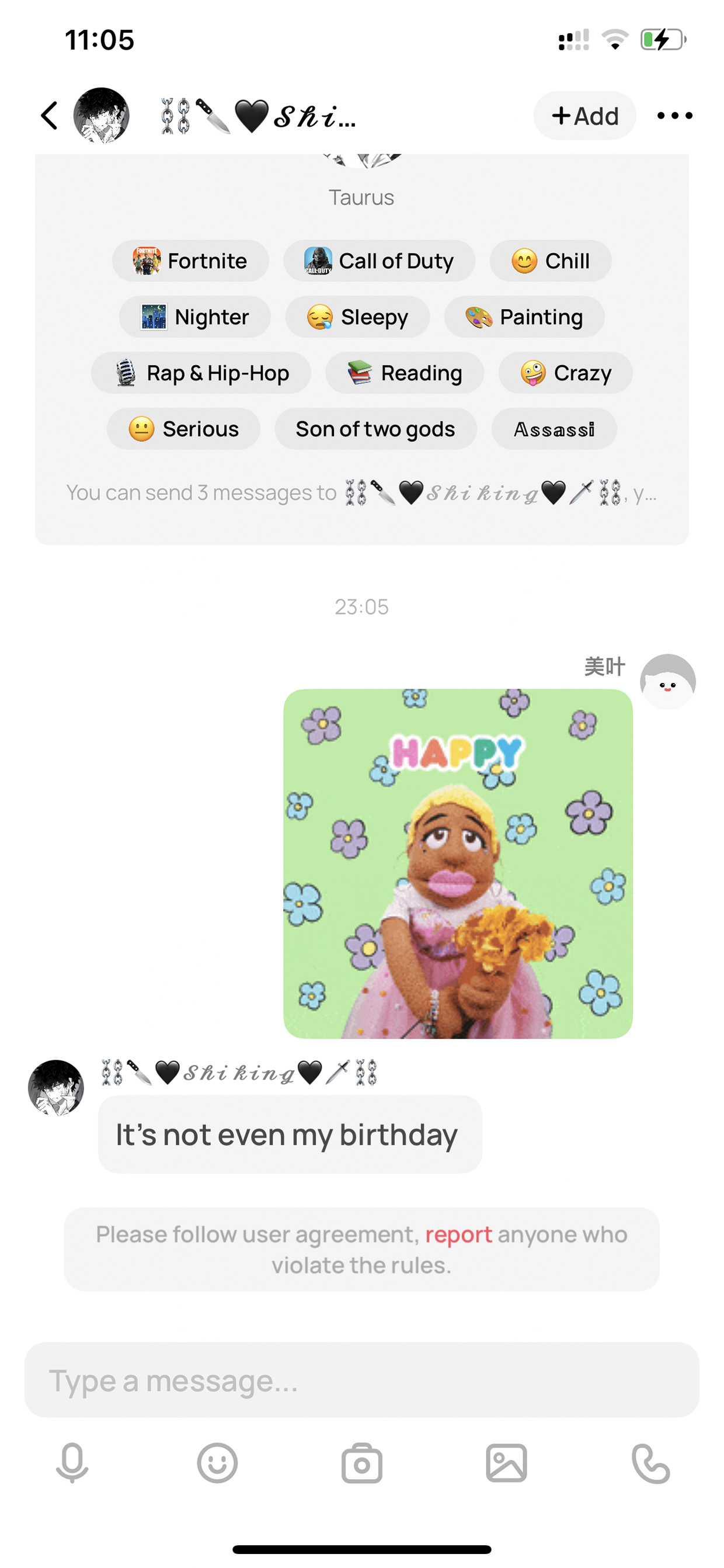Go back from this chat
Image resolution: width=724 pixels, height=1568 pixels.
pyautogui.click(x=49, y=116)
